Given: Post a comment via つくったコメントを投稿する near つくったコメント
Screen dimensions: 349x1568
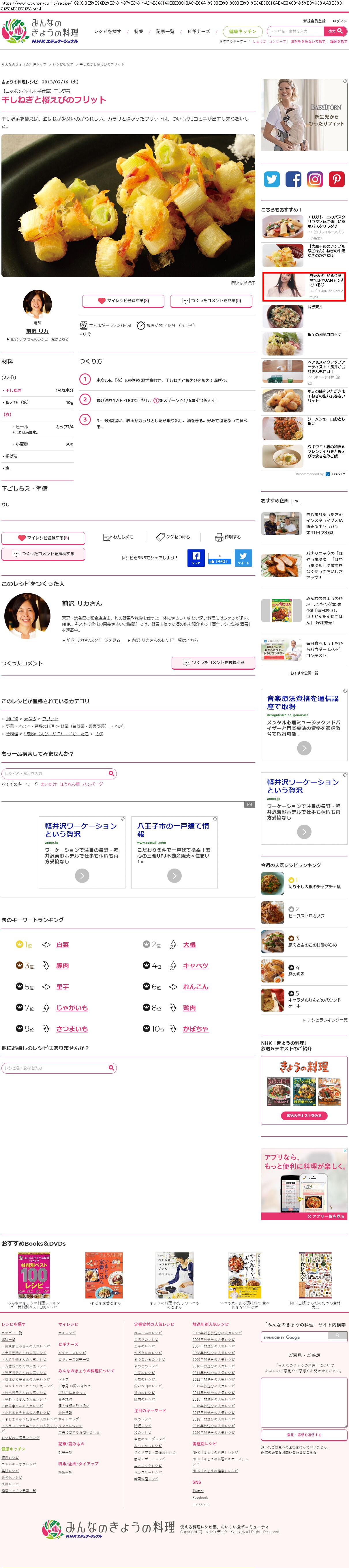Looking at the screenshot, I should click(213, 662).
